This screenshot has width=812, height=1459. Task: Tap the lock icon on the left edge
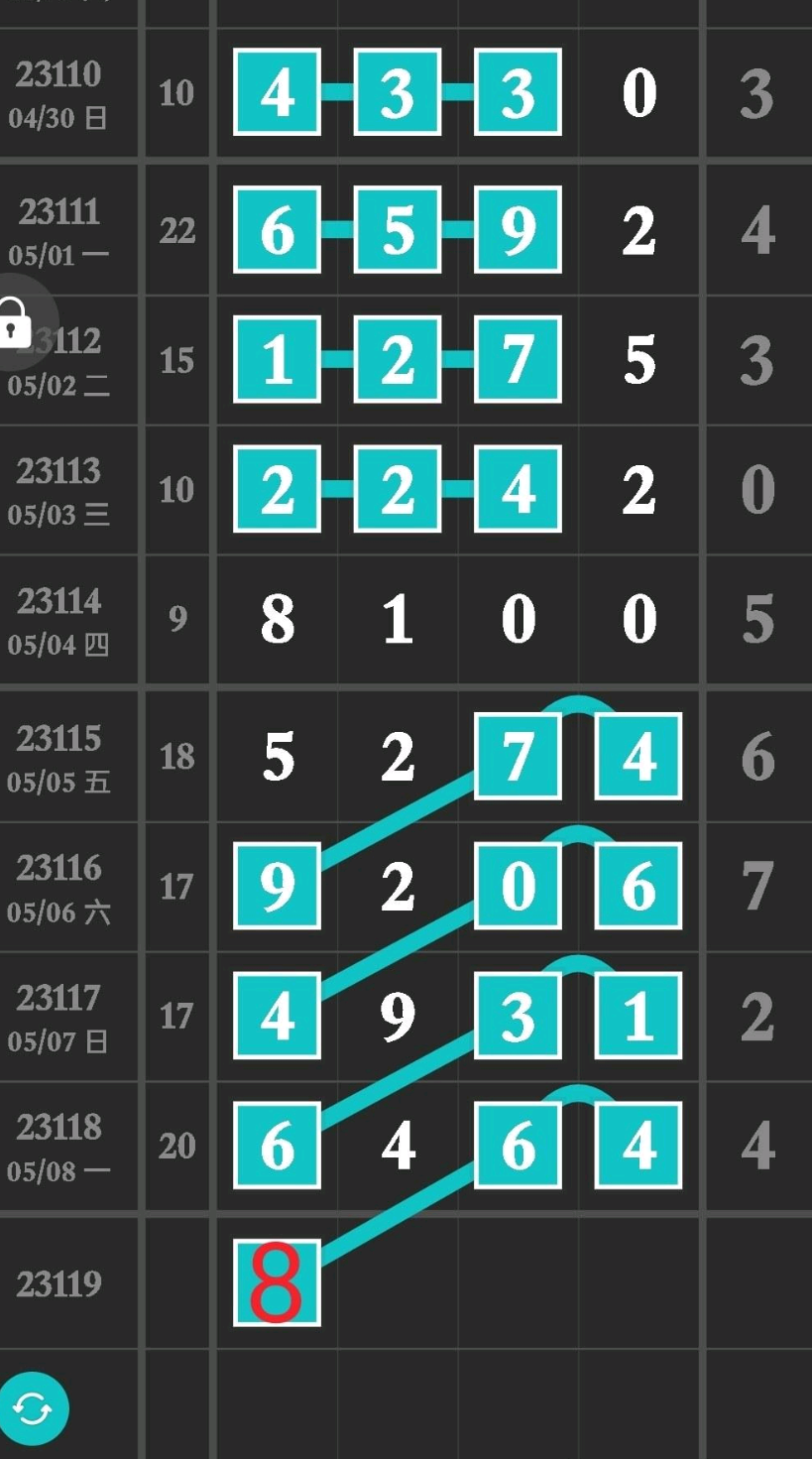coord(14,322)
